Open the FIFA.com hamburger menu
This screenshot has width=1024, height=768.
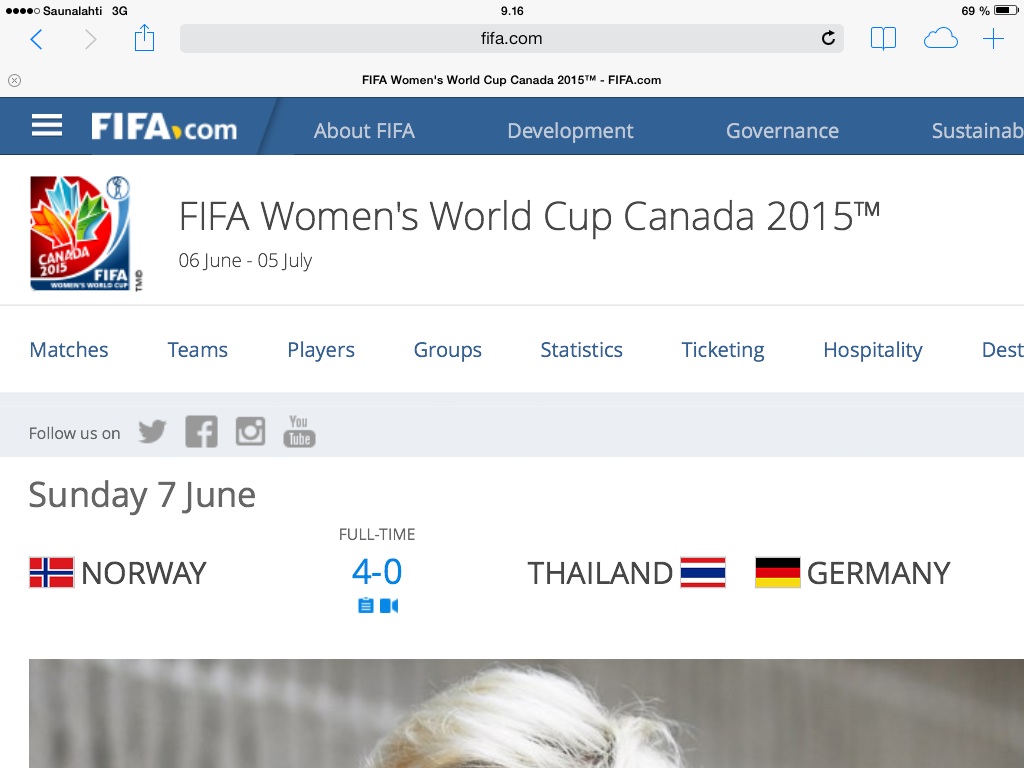(x=47, y=126)
